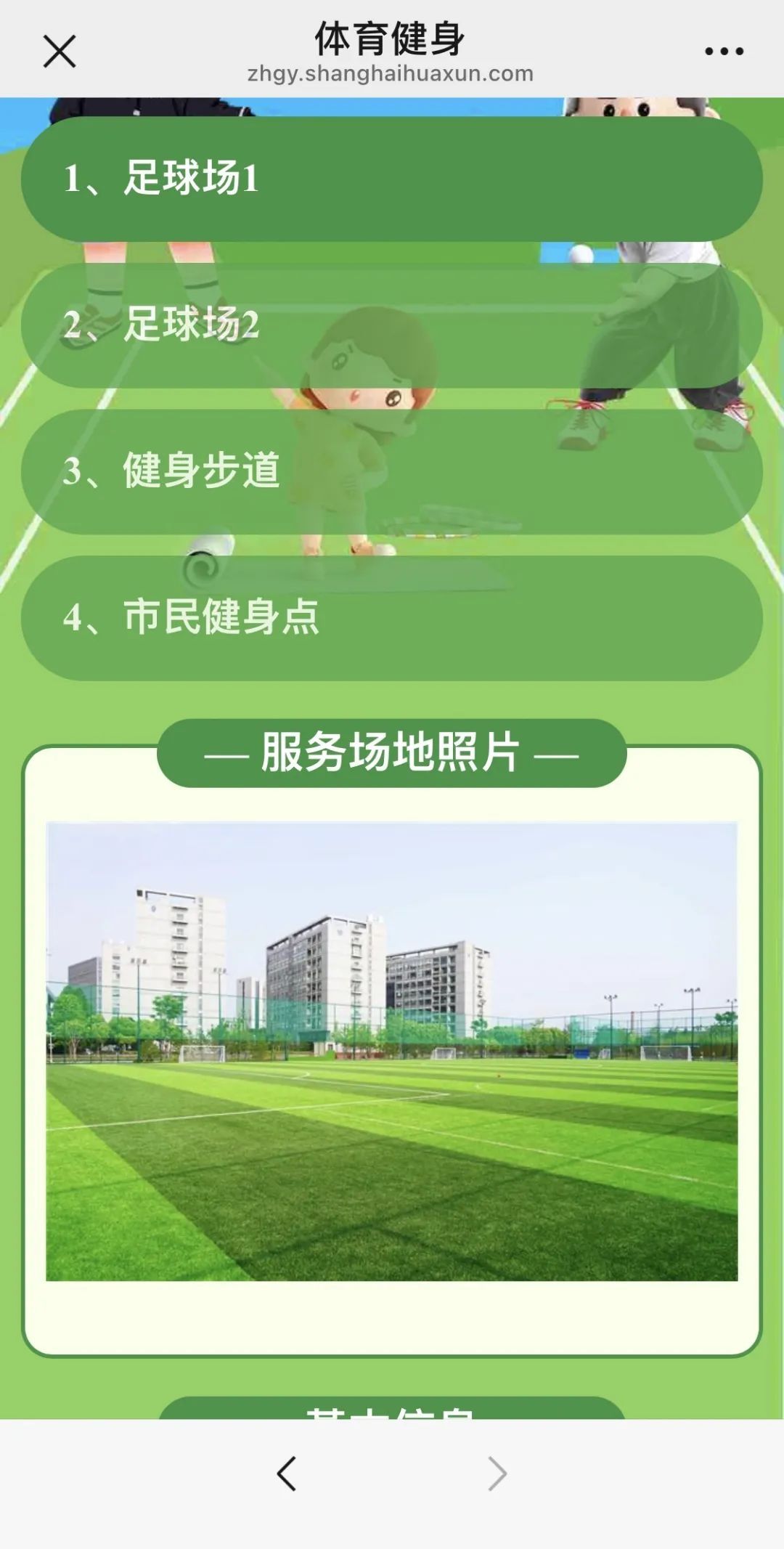This screenshot has height=1549, width=784.
Task: Open the 足球场2 venue entry
Action: [x=392, y=325]
